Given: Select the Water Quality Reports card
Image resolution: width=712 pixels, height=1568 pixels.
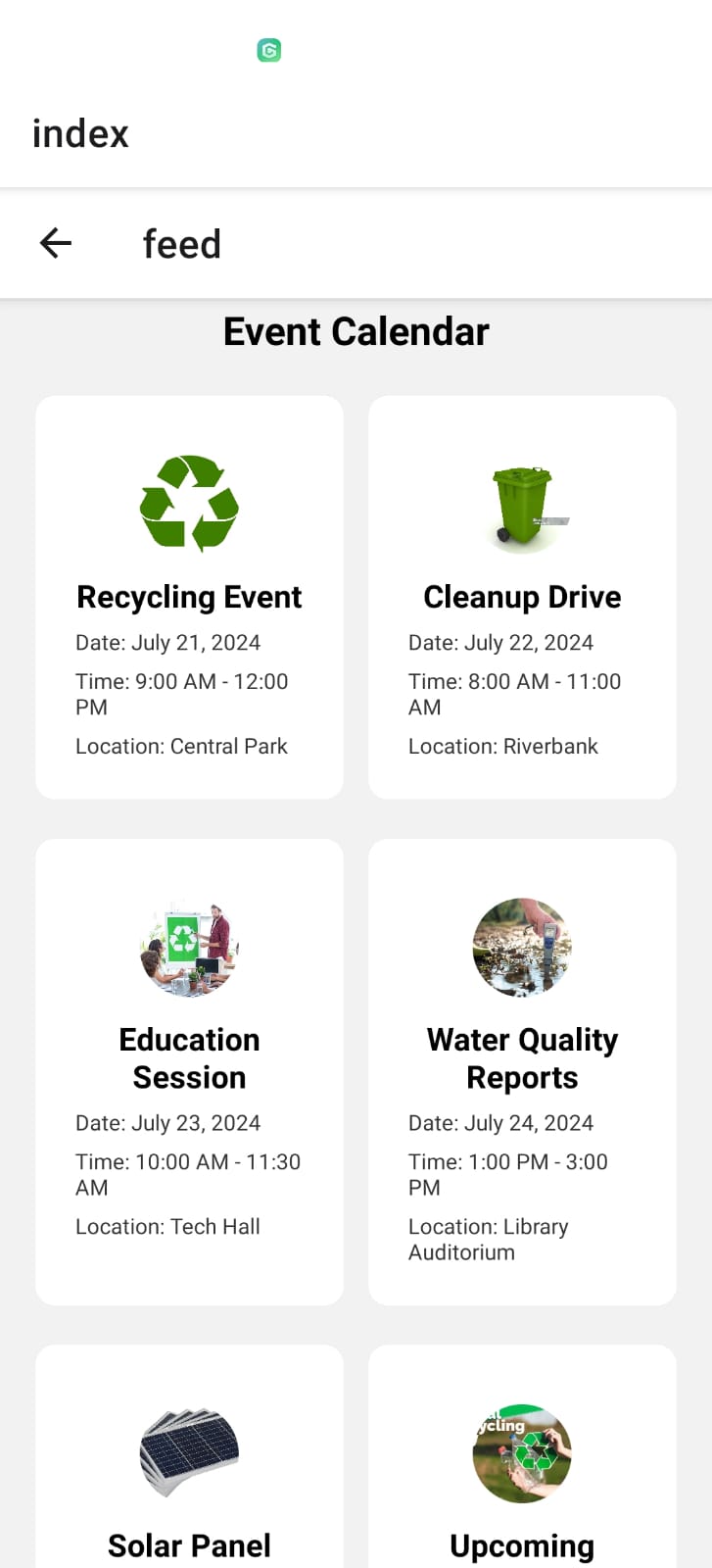Looking at the screenshot, I should [x=522, y=1070].
